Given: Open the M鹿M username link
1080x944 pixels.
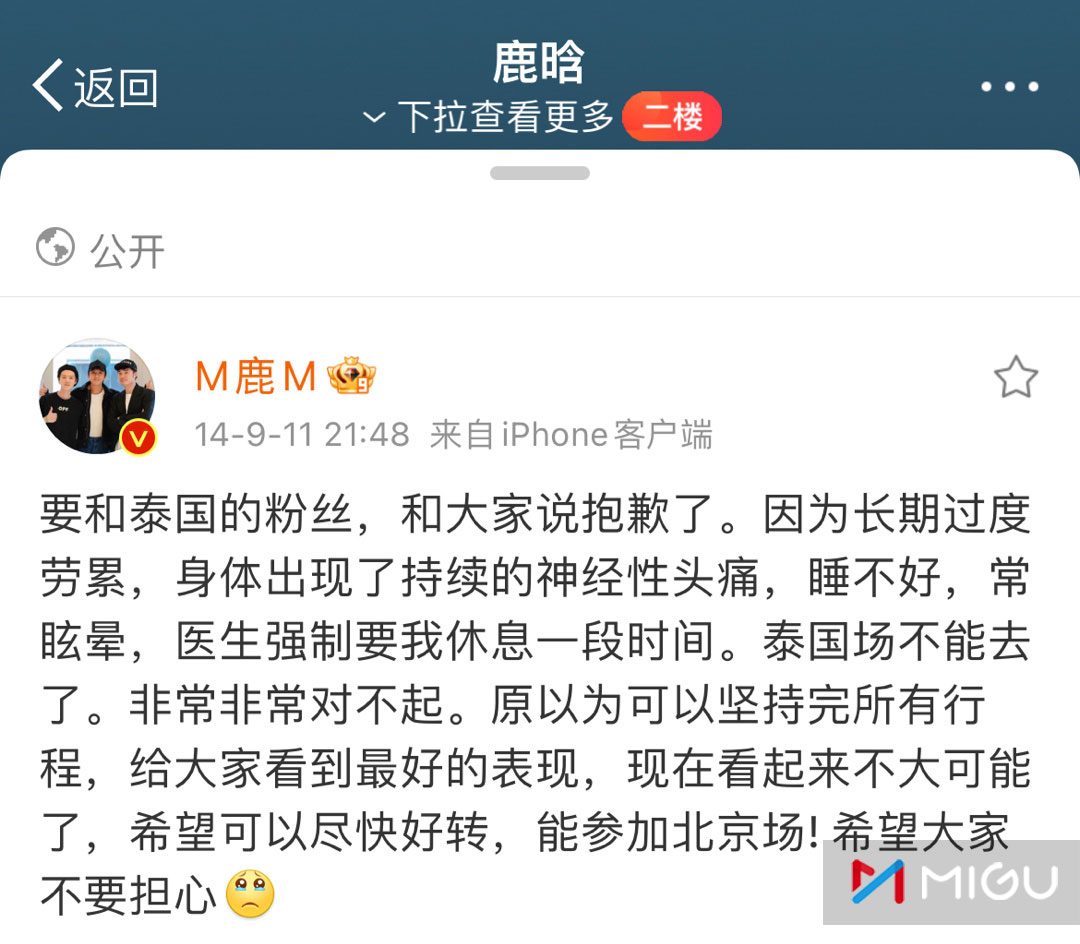Looking at the screenshot, I should click(x=256, y=377).
